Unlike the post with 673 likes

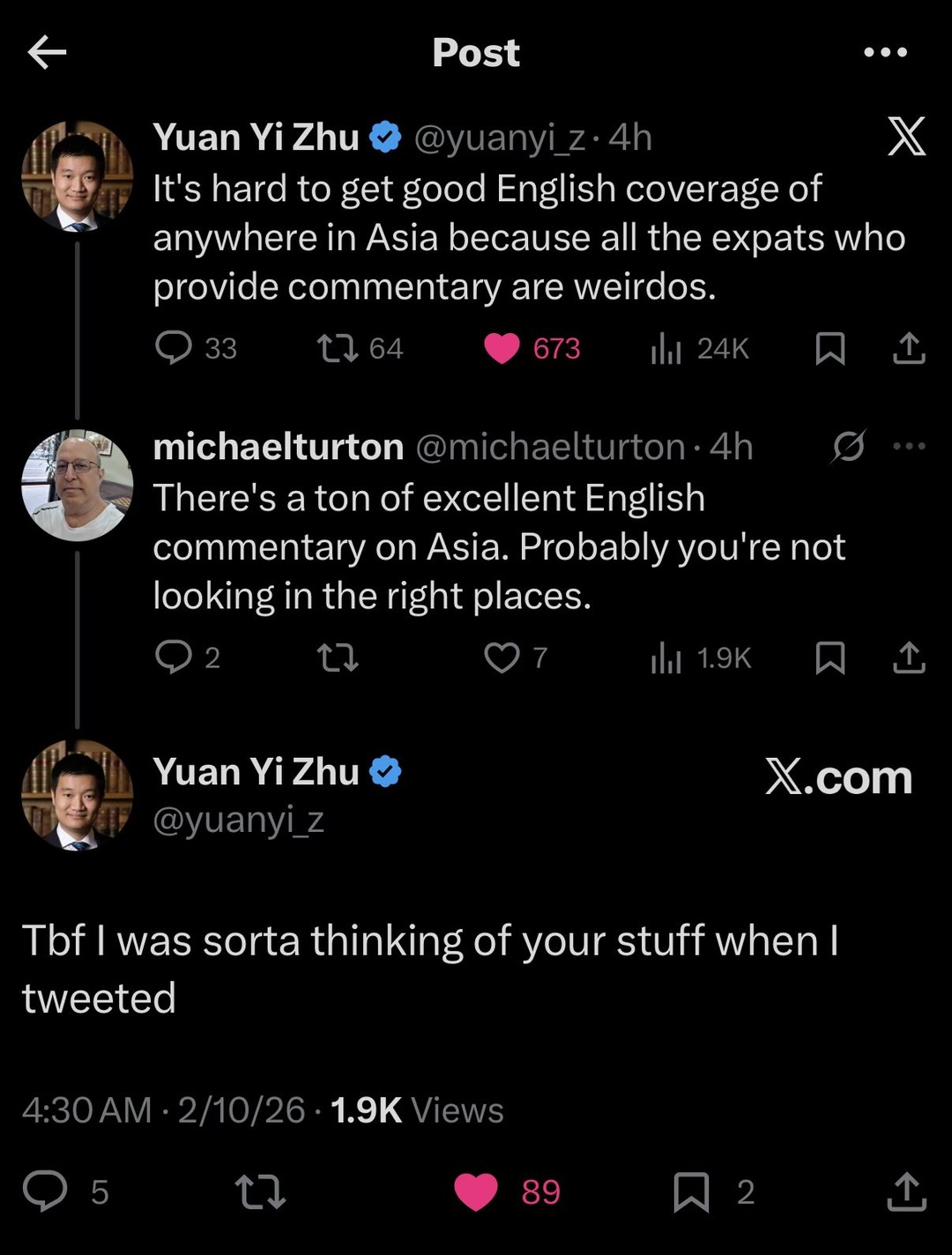503,348
